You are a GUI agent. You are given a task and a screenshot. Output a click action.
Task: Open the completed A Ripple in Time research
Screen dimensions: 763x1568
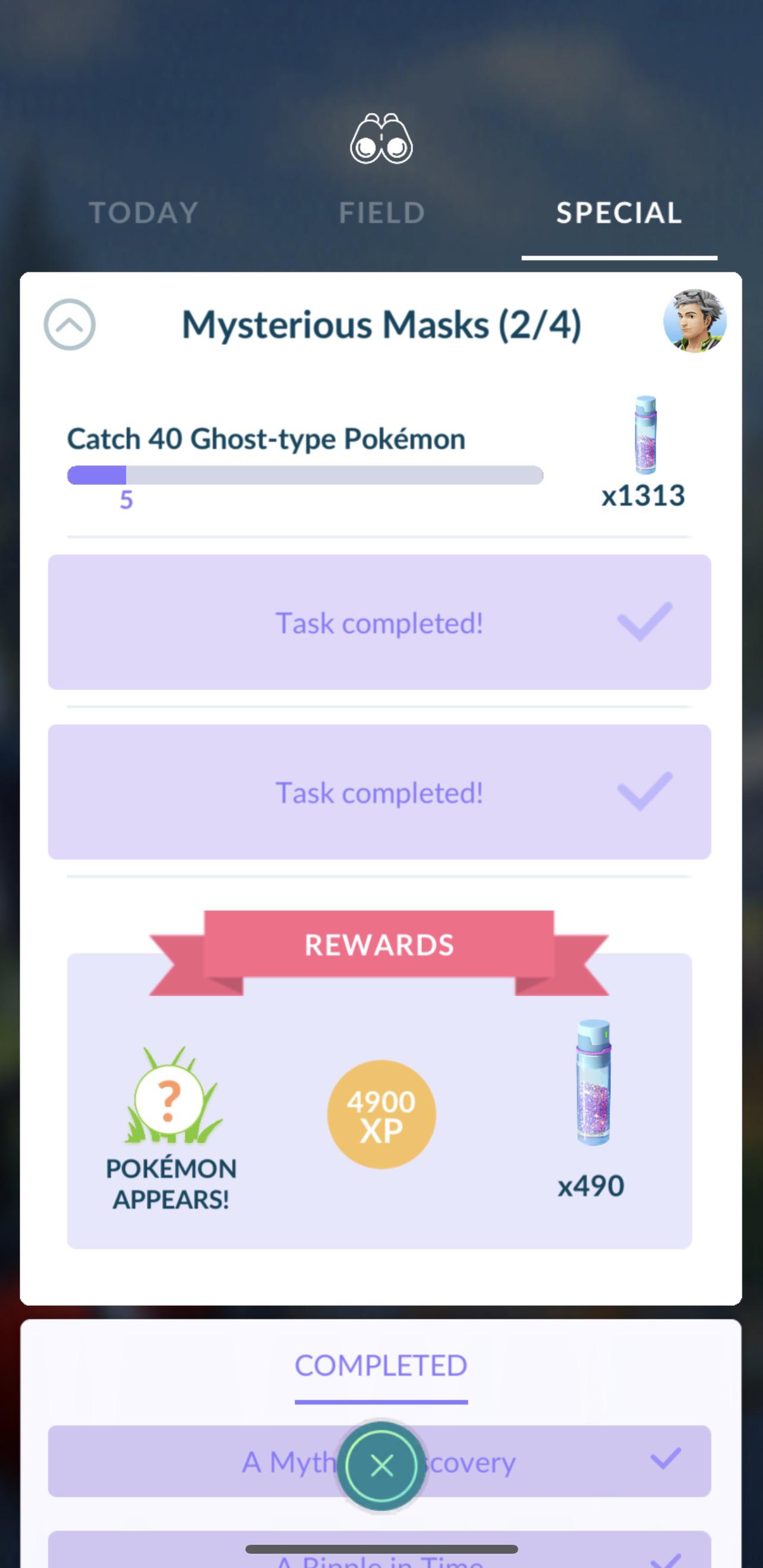pos(379,1550)
